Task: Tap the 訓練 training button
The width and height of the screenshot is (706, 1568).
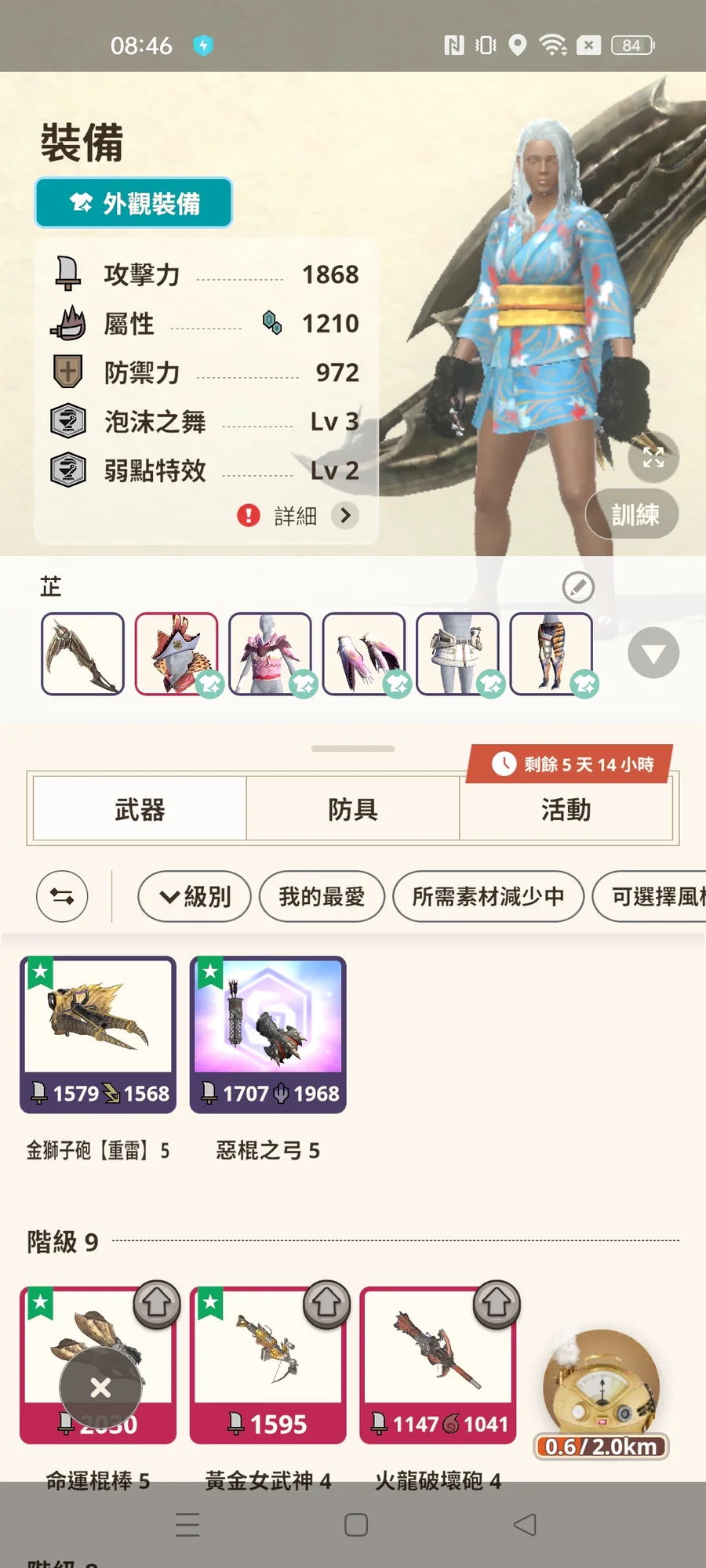Action: 633,515
